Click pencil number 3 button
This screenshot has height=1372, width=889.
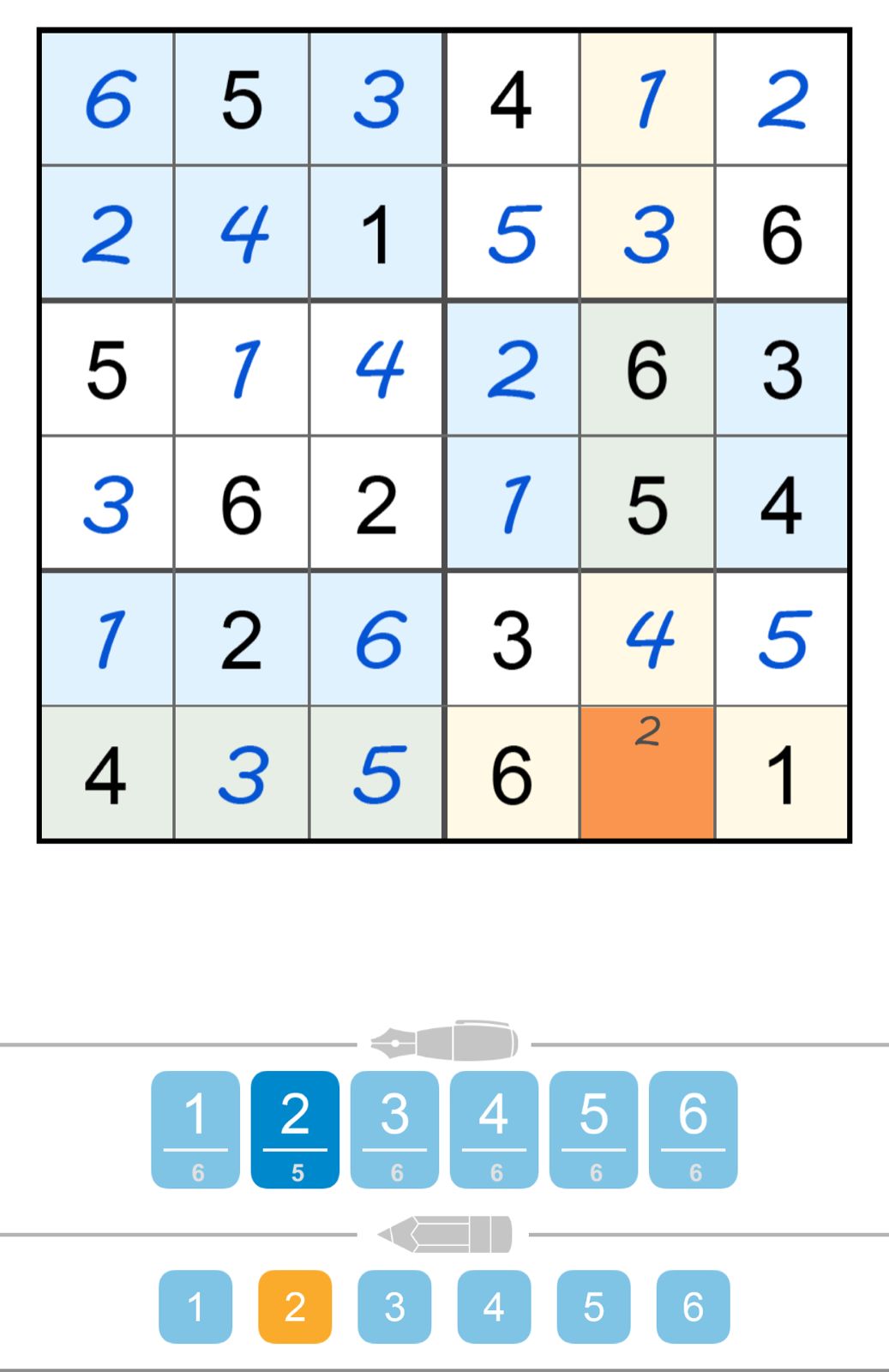pos(393,1307)
